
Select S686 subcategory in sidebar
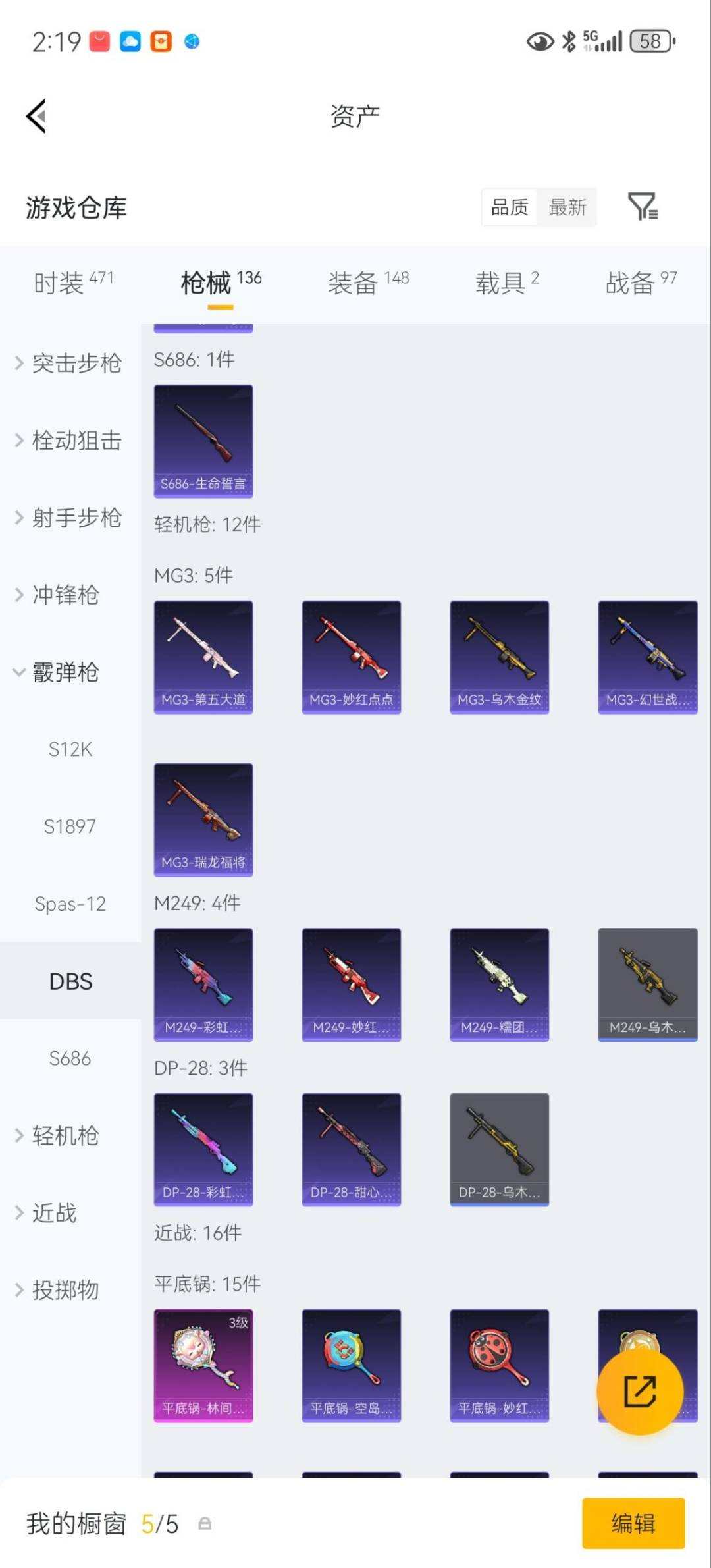(70, 1058)
